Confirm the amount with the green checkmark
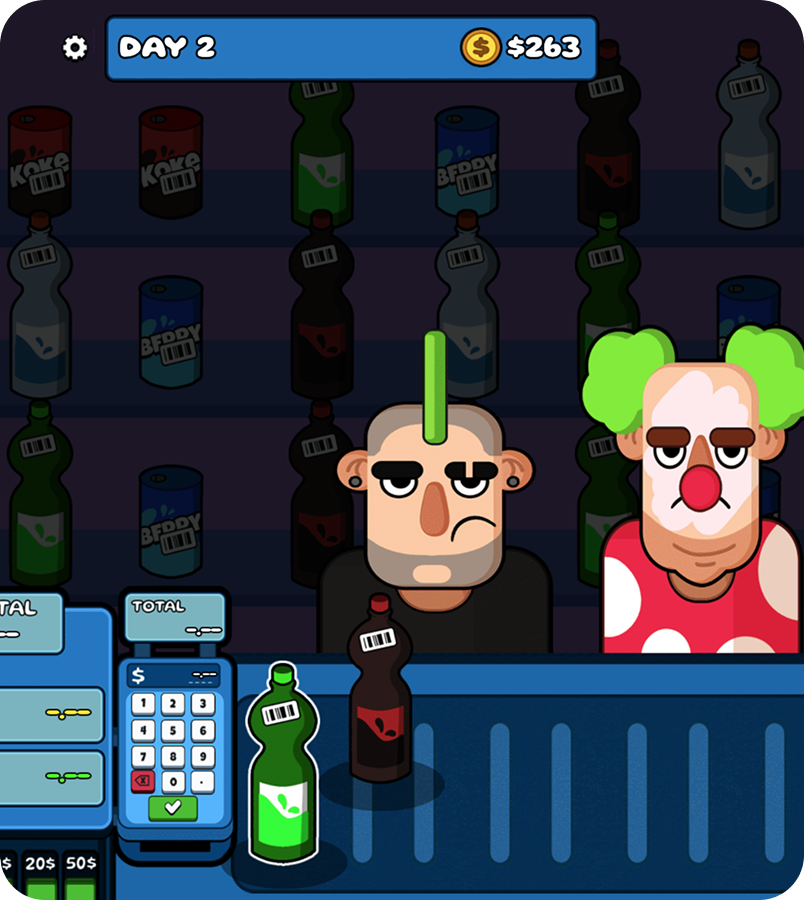 click(x=173, y=808)
